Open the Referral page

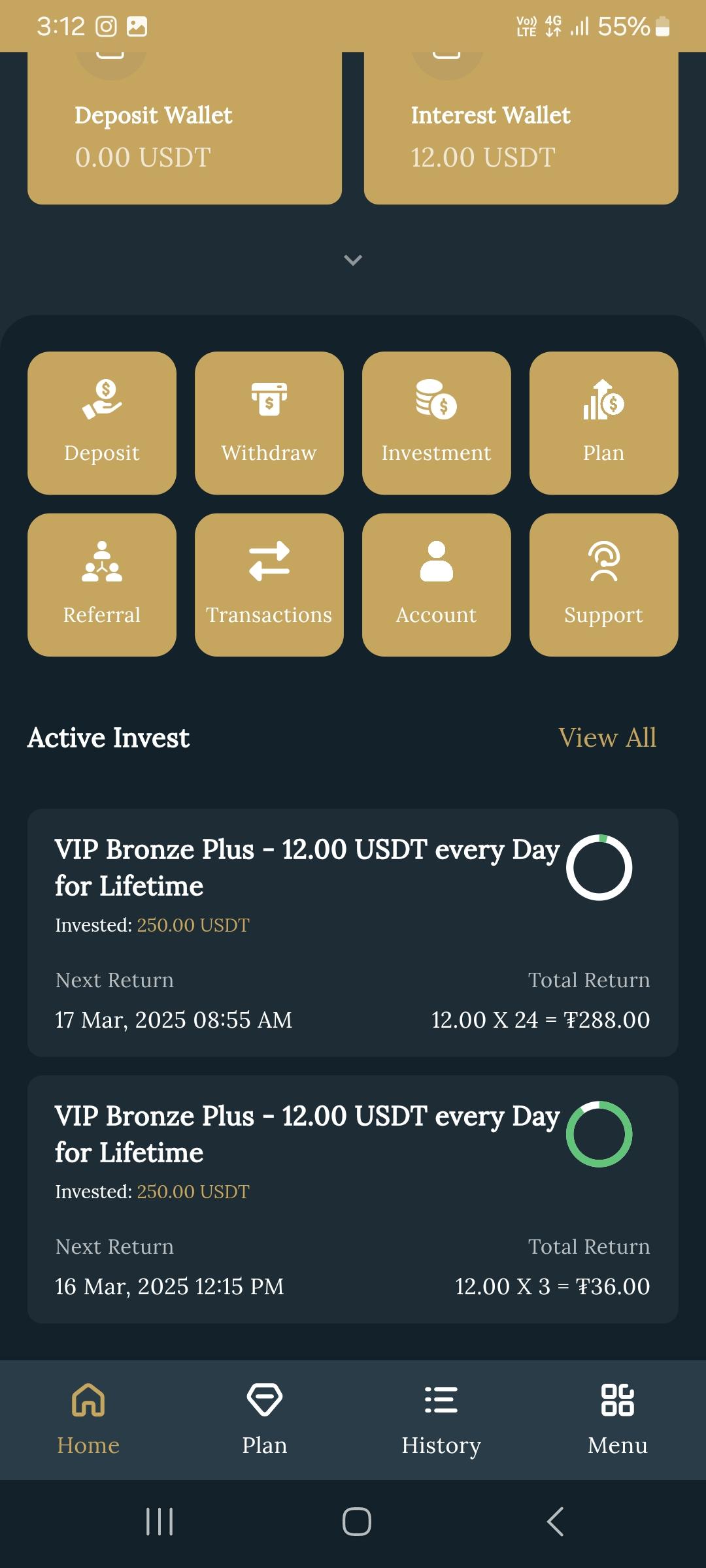(102, 585)
